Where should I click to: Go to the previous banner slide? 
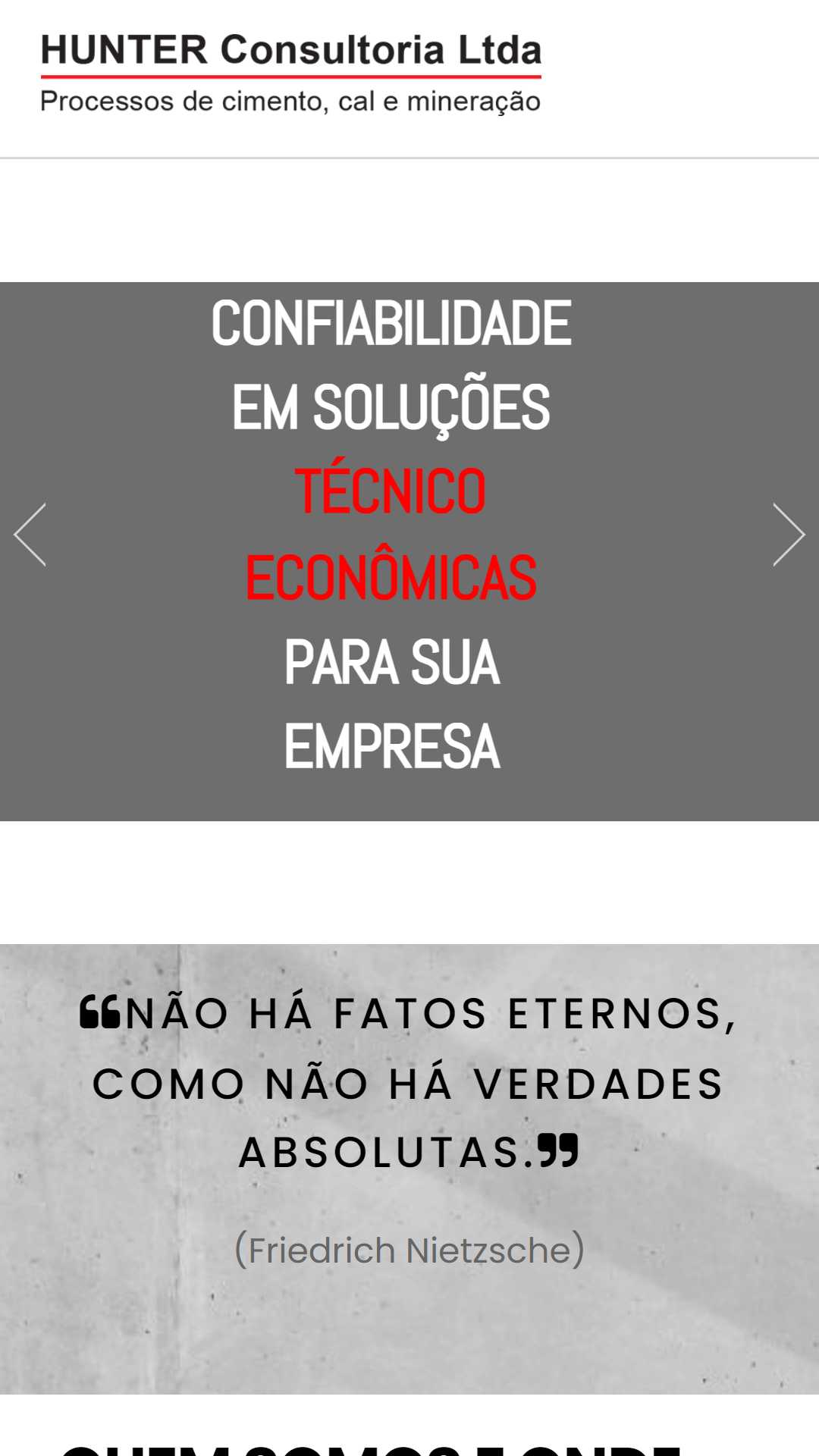pyautogui.click(x=30, y=535)
